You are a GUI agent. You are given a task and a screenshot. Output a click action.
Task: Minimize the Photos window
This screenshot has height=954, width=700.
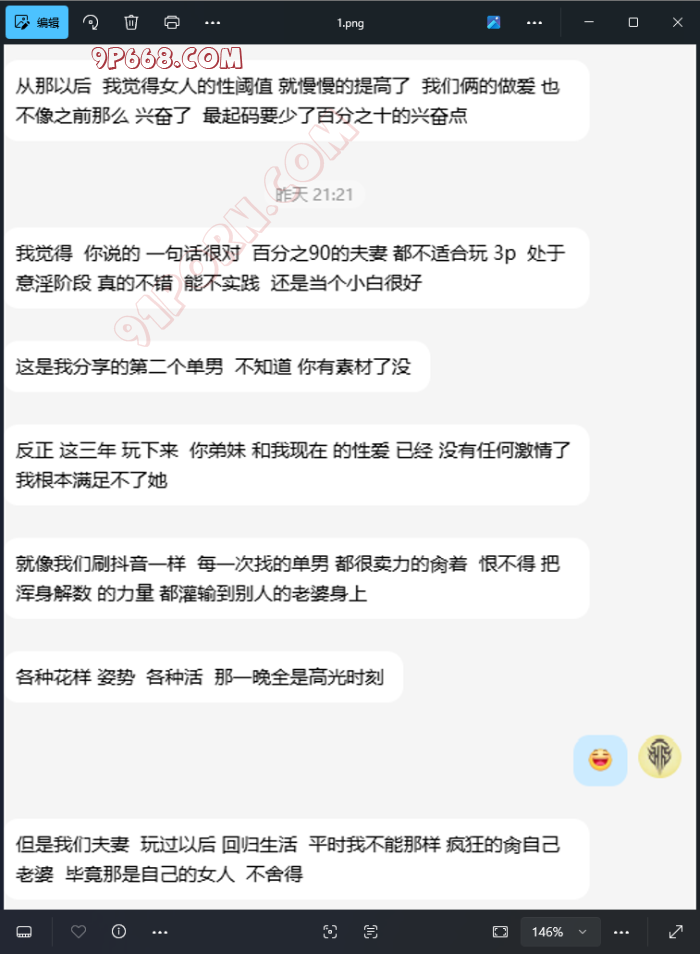pyautogui.click(x=587, y=22)
